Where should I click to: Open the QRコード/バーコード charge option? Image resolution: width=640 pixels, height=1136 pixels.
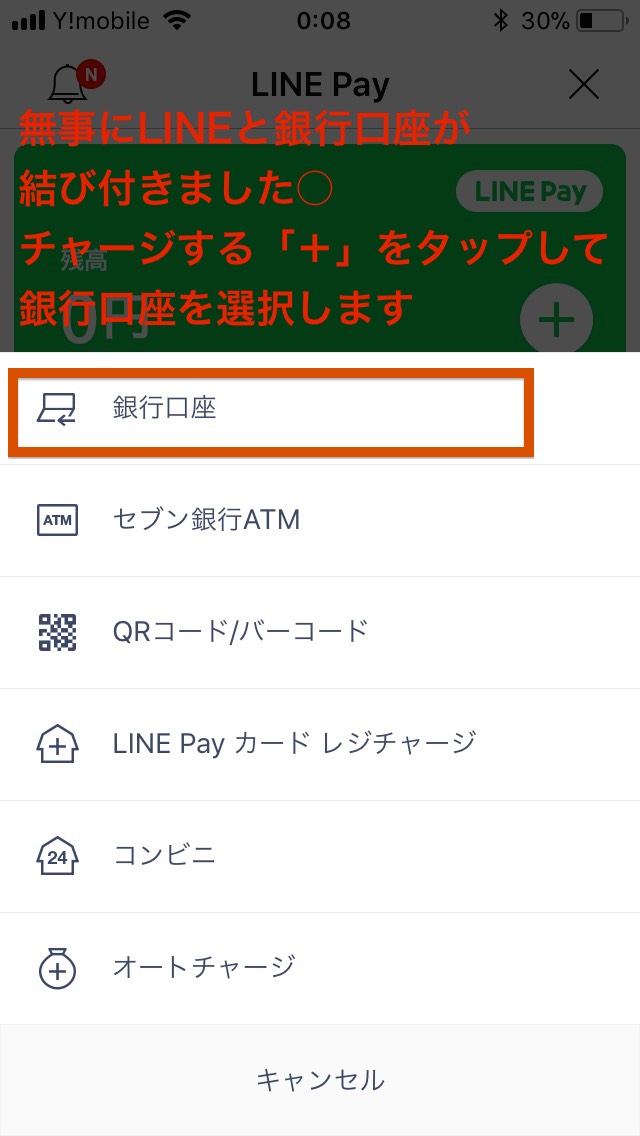[320, 632]
